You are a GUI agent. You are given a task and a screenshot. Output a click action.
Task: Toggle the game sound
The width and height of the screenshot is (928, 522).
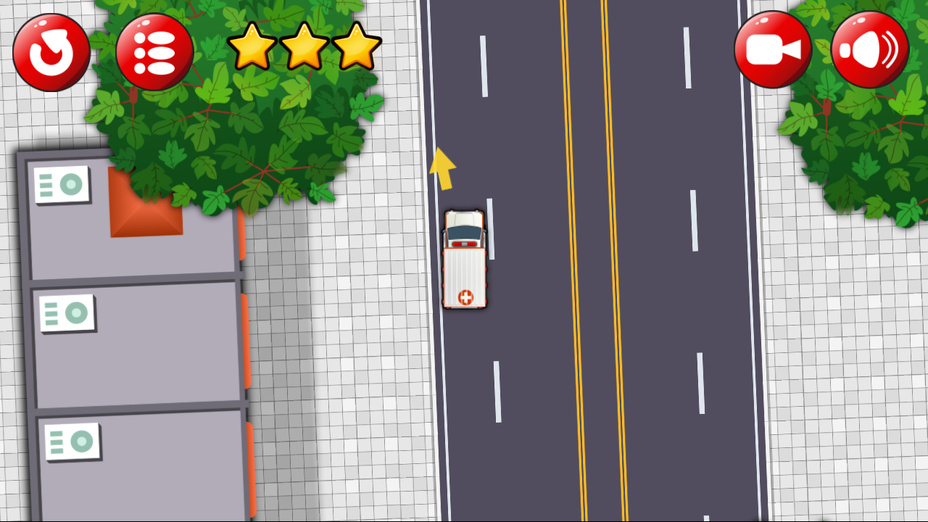click(x=869, y=50)
